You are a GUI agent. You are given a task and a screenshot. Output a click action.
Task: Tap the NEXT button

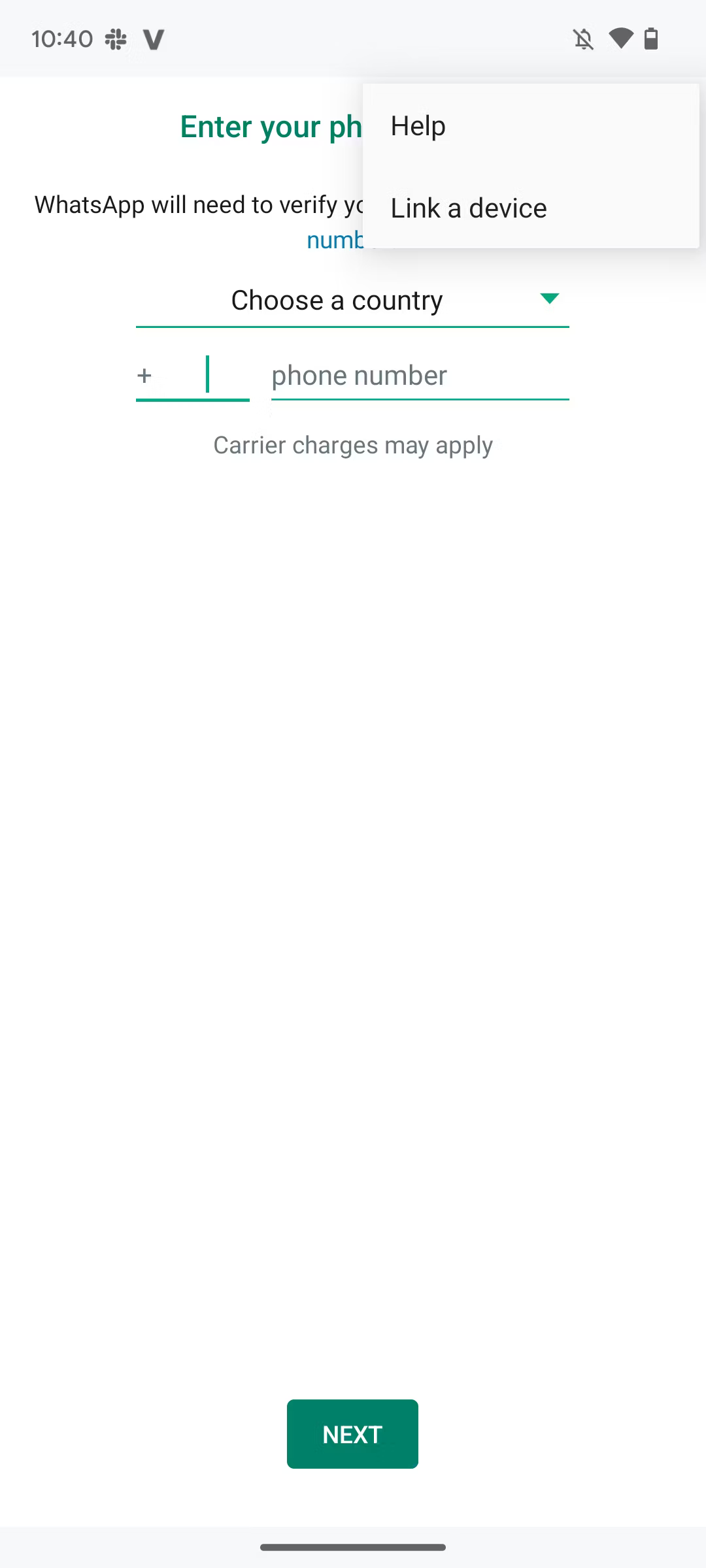[x=352, y=1434]
